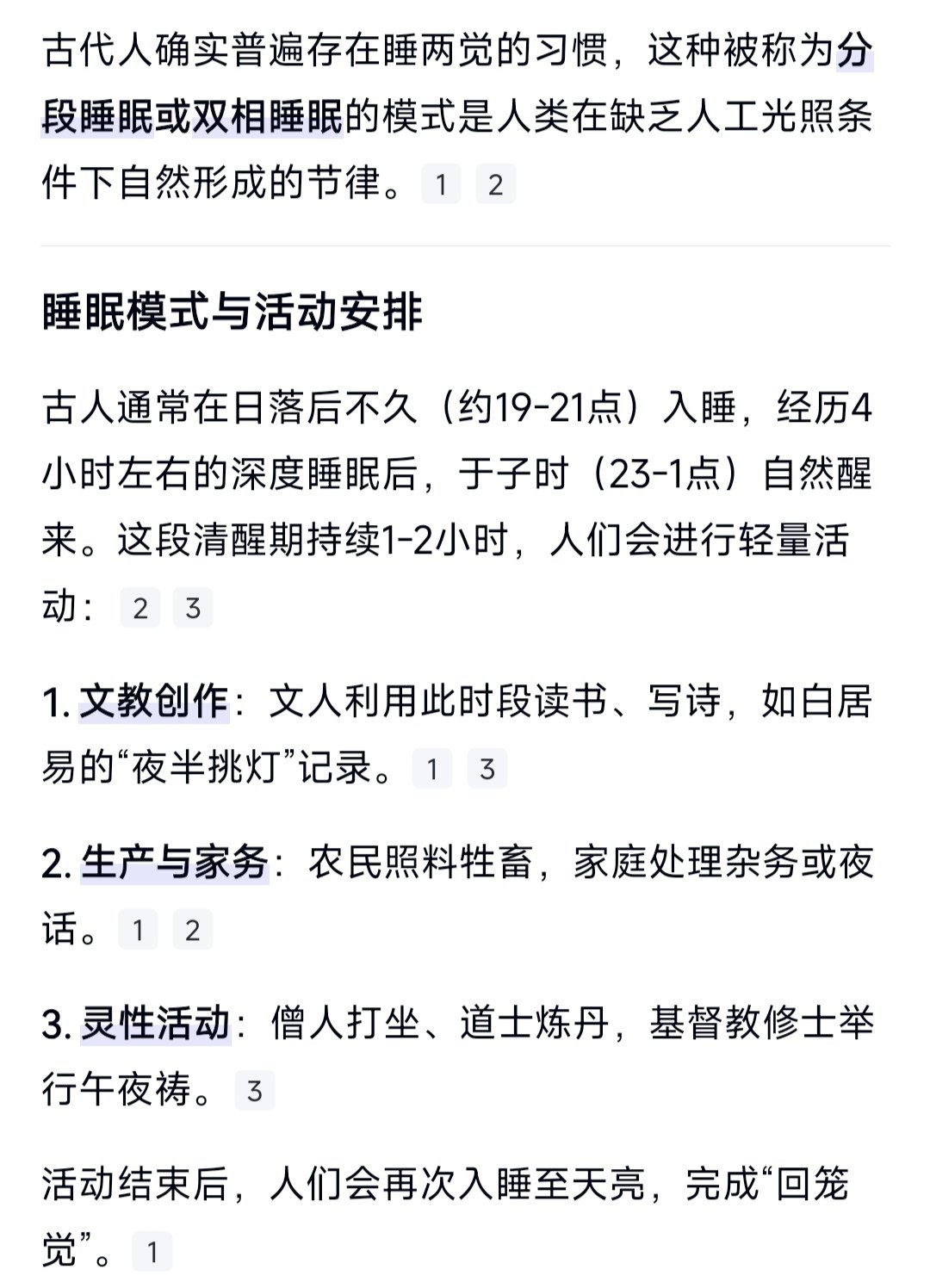Open citation 1 after “回笼觉”
Screen dimensions: 930x1288
point(152,1252)
